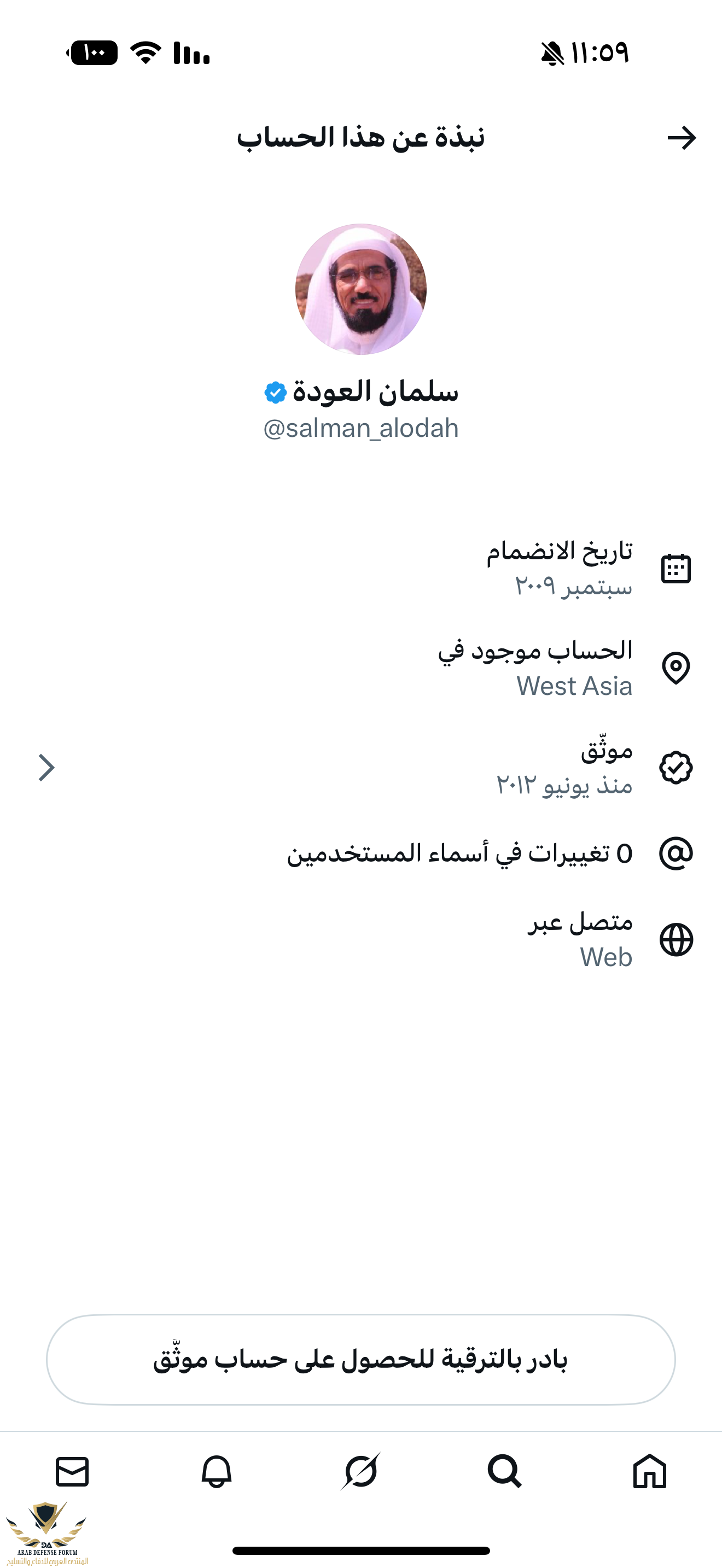Screen dimensions: 722x1568
Task: Go back using the top arrow
Action: coord(681,138)
